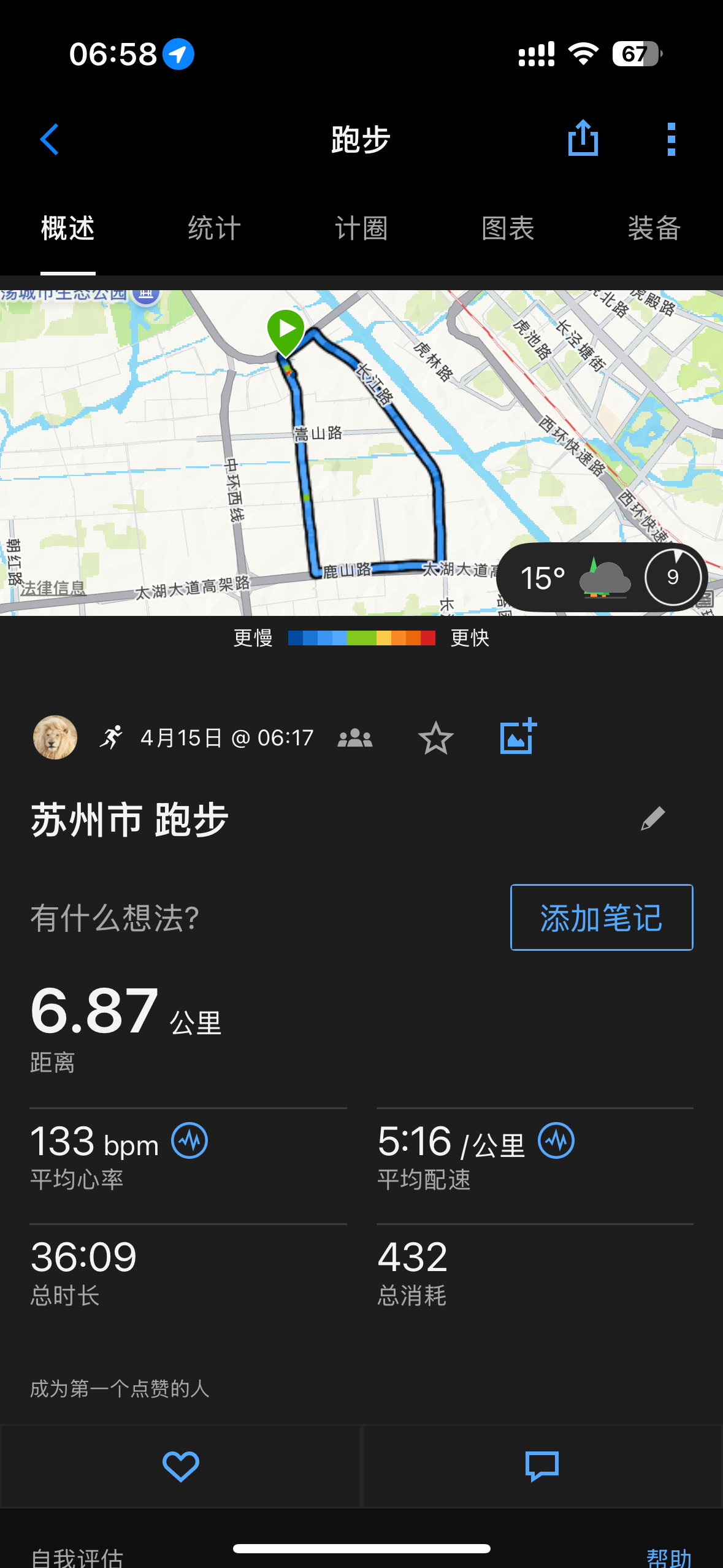This screenshot has width=723, height=1568.
Task: Open the three-dot overflow menu
Action: (x=671, y=139)
